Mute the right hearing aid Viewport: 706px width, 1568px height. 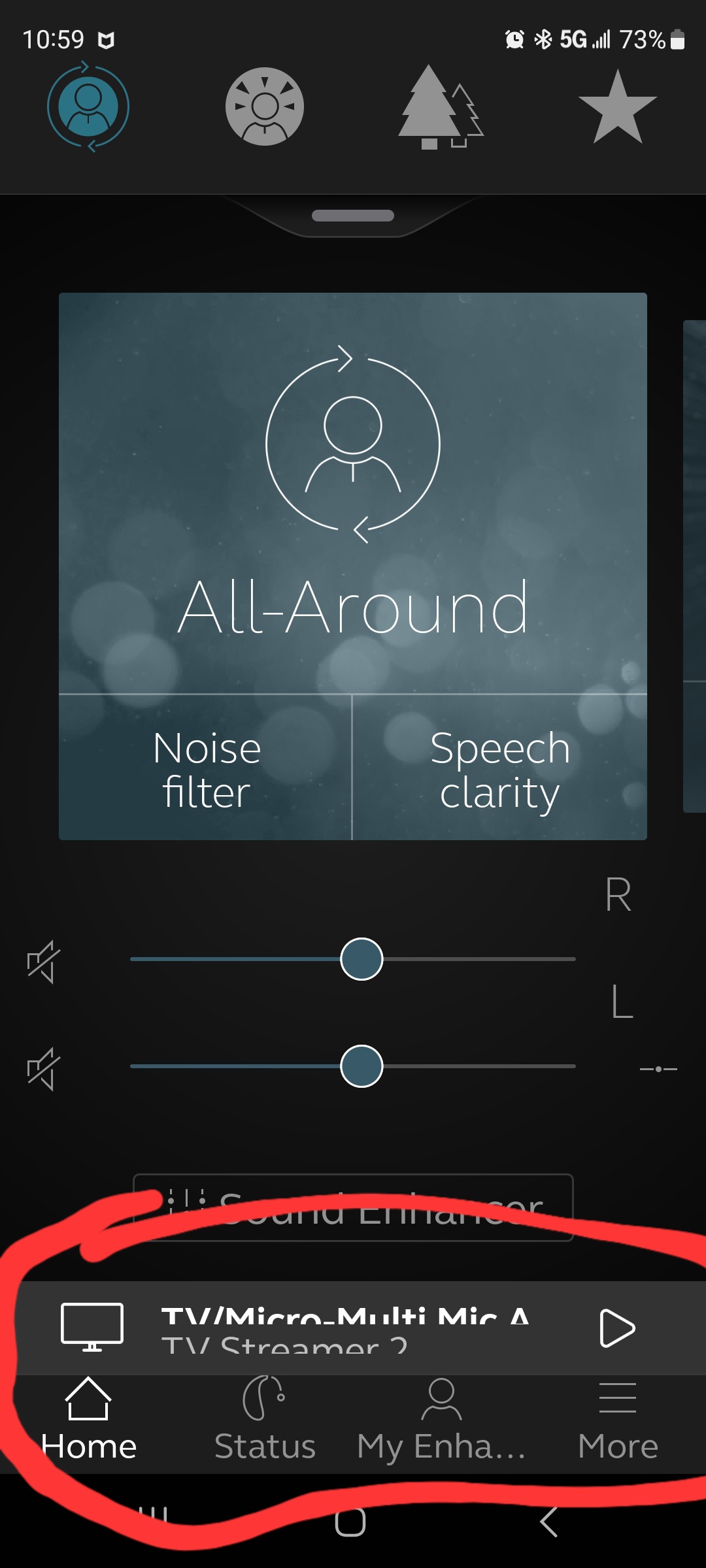[x=43, y=962]
